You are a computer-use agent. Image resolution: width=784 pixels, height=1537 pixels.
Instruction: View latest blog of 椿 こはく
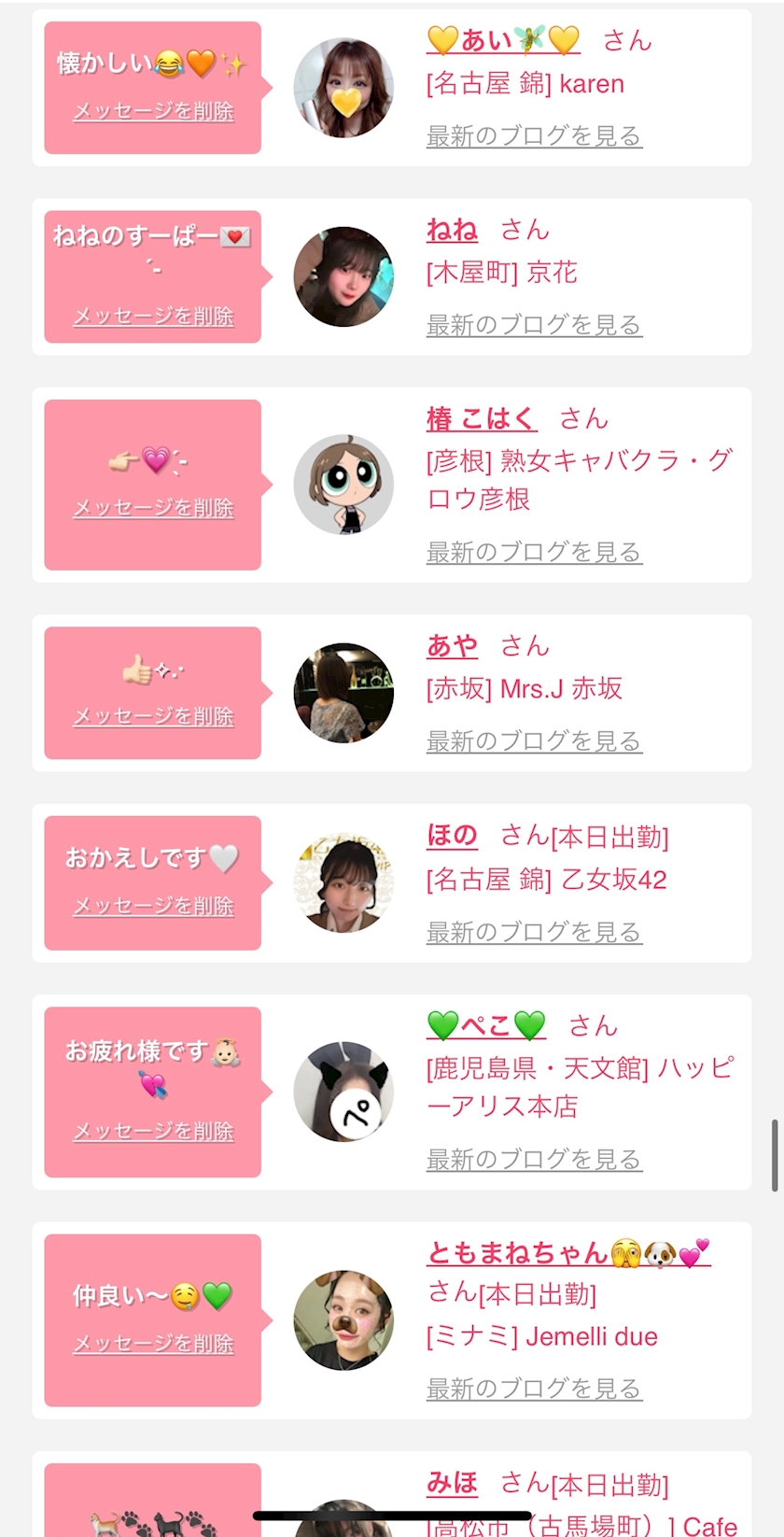tap(534, 553)
